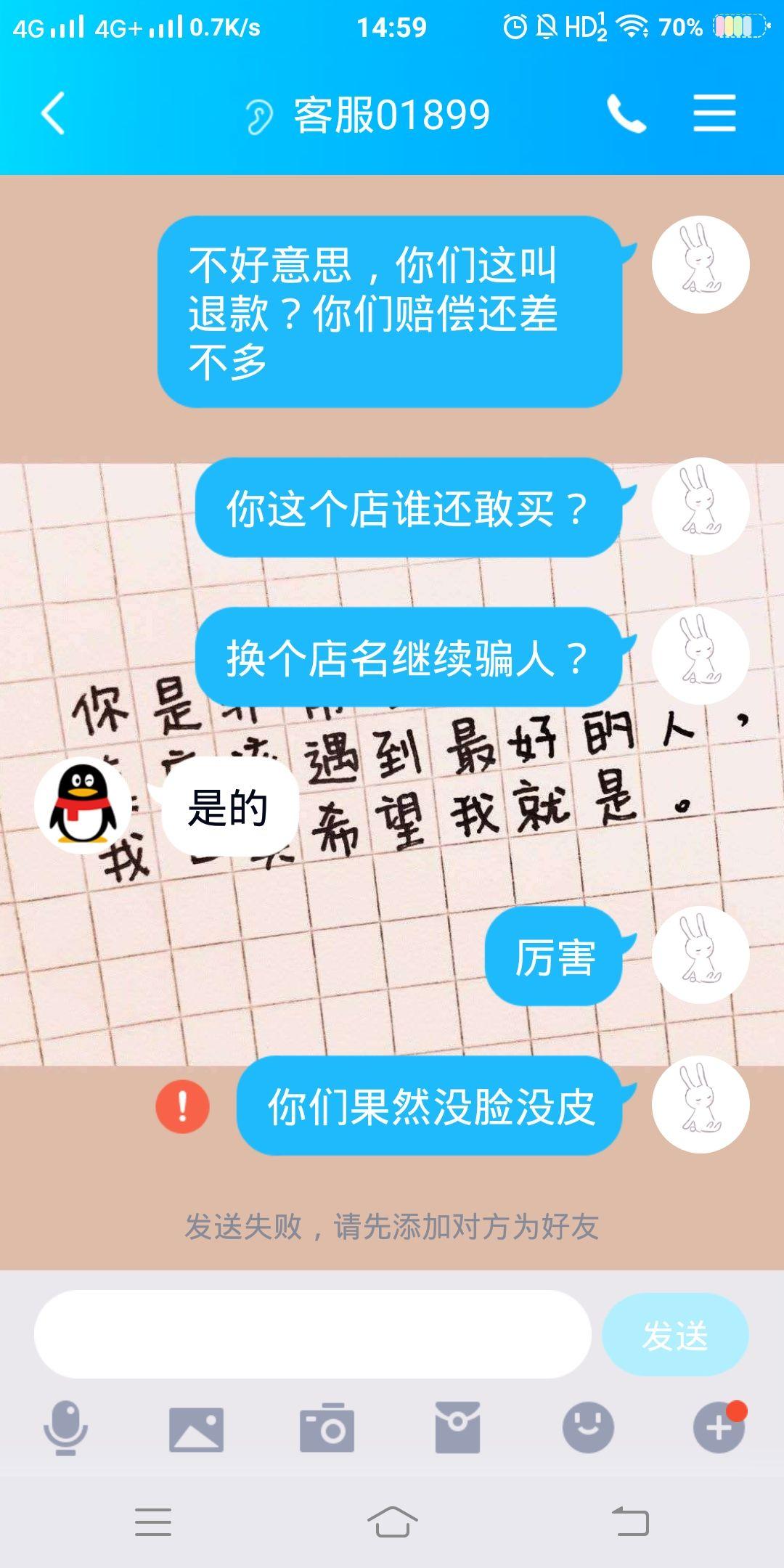Focus the message input field
This screenshot has height=1568, width=784.
(313, 1334)
